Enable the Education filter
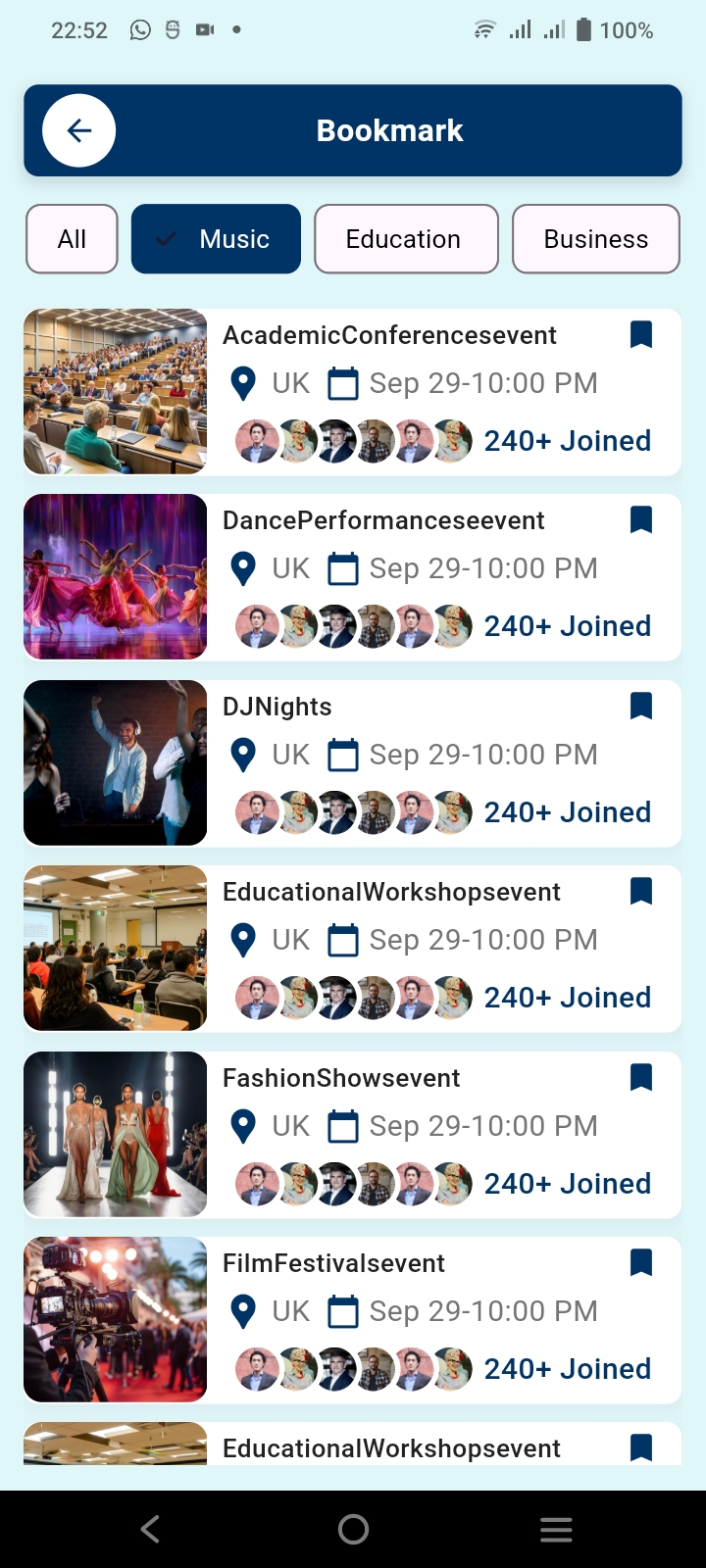Screen dimensions: 706x1568 pos(405,238)
